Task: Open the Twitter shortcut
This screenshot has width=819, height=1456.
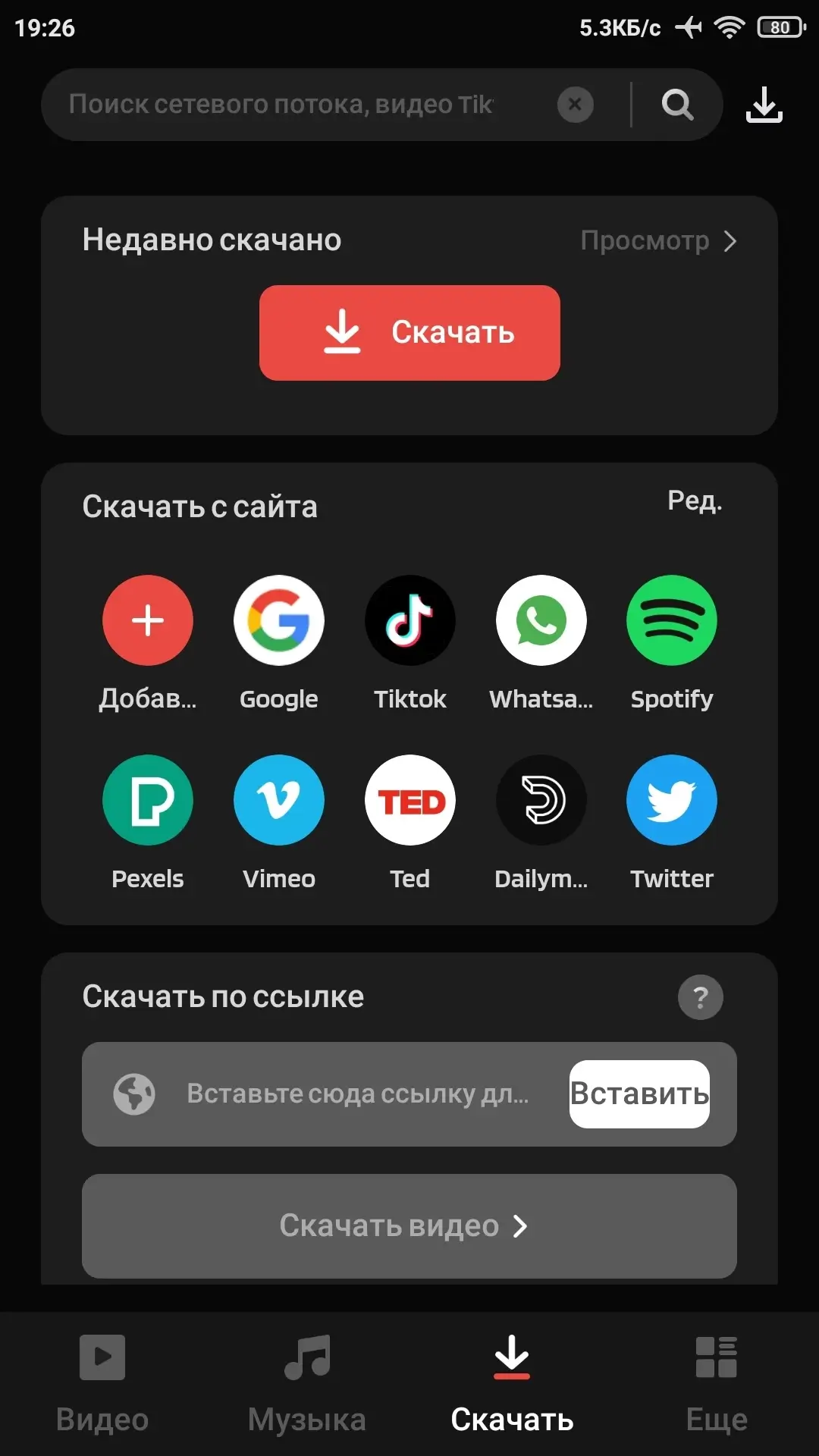Action: point(671,800)
